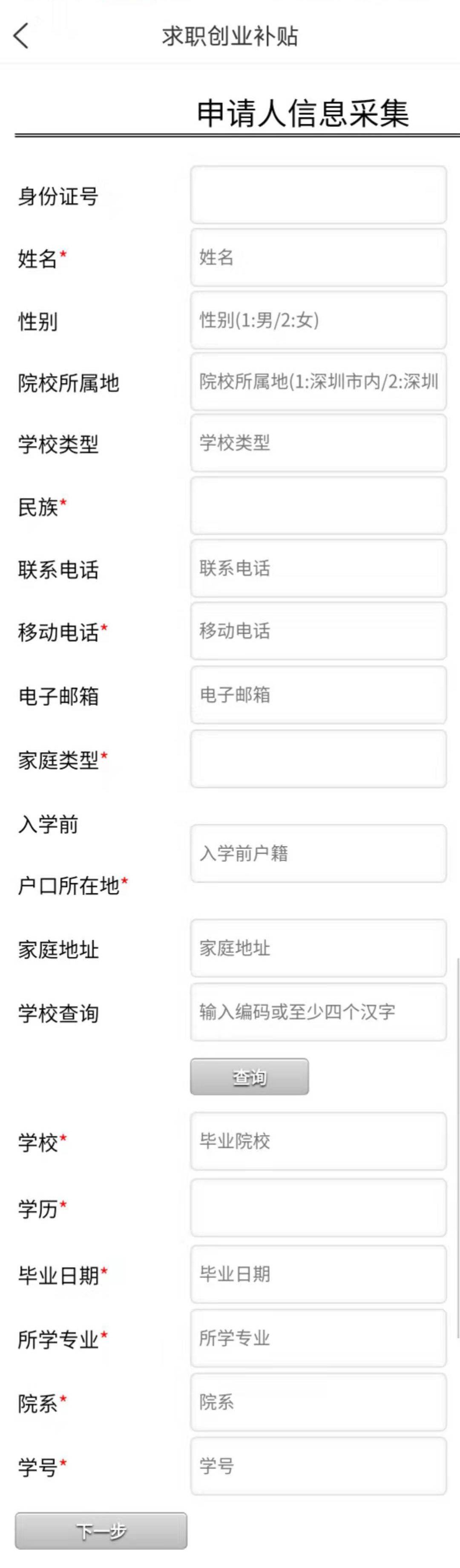
Task: Focus the 家庭地址 input
Action: [318, 948]
